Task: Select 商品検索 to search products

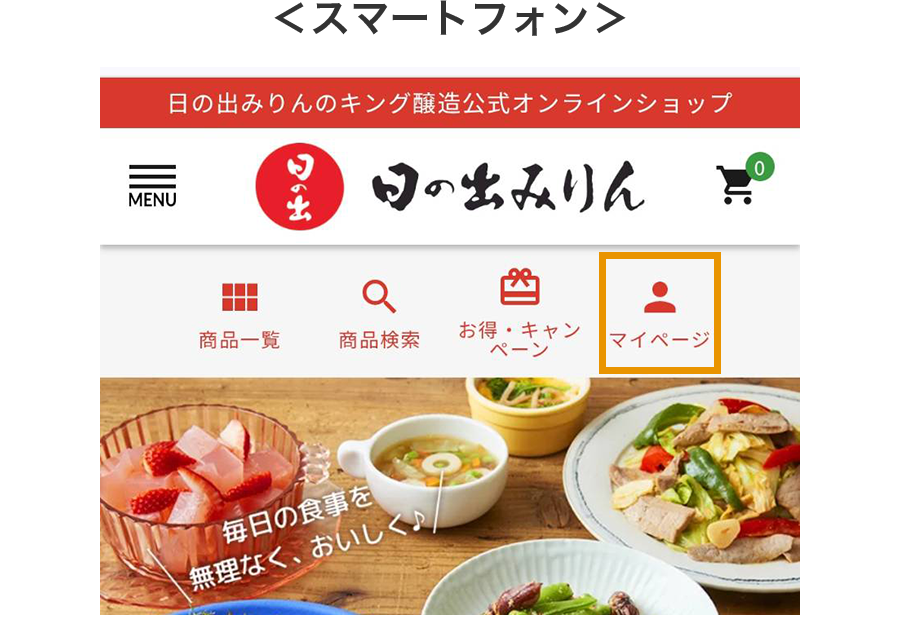Action: pyautogui.click(x=379, y=314)
